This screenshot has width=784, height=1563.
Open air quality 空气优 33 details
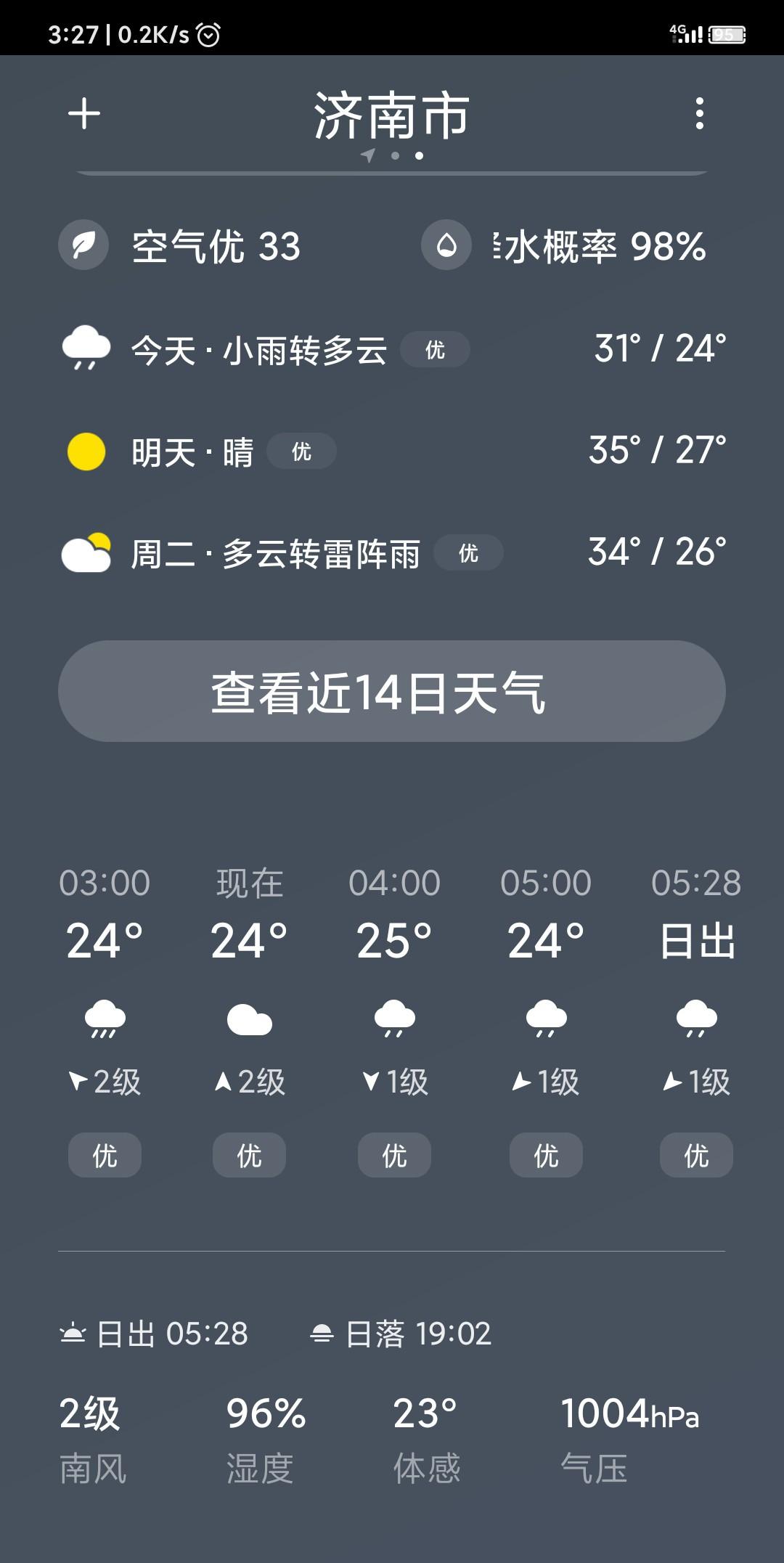(x=180, y=245)
